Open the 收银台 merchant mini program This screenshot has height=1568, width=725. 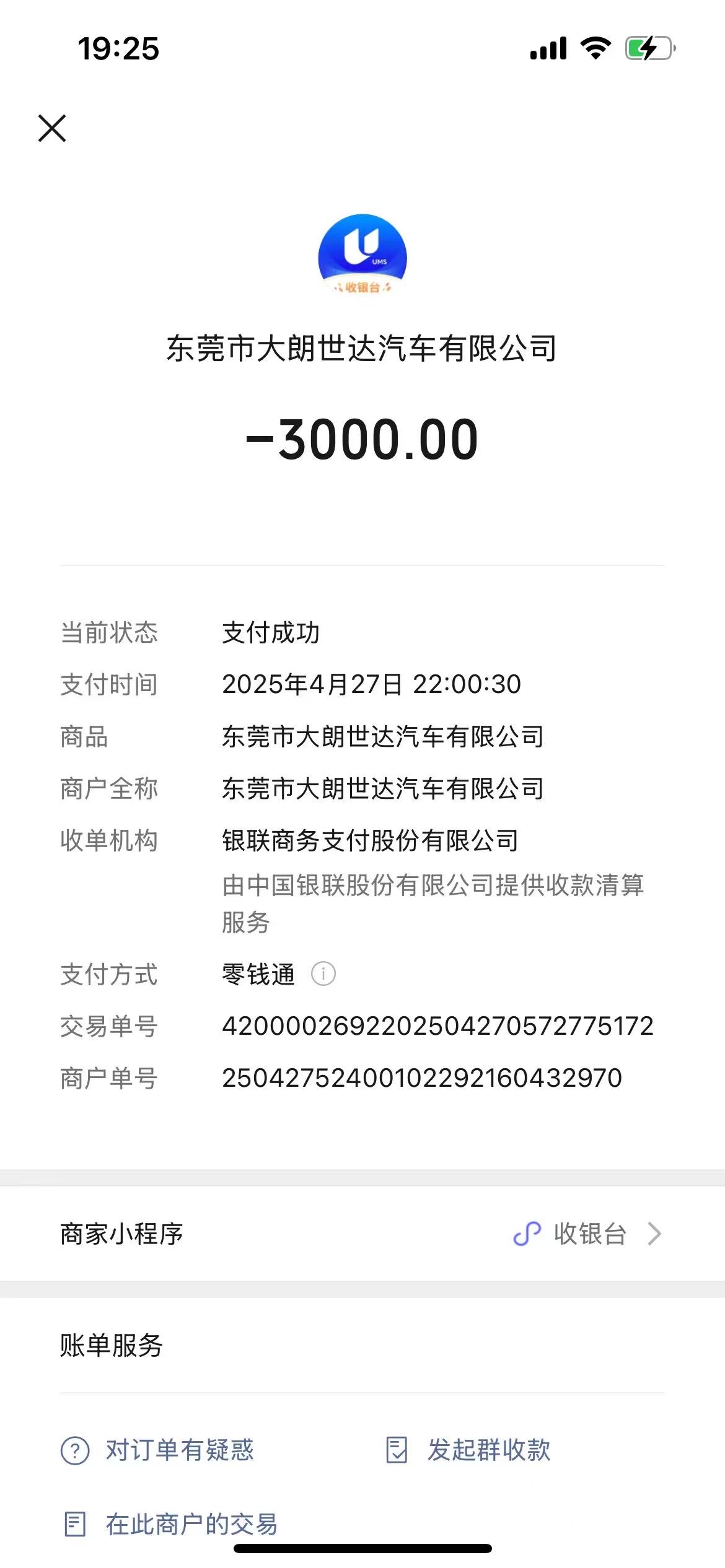587,1234
